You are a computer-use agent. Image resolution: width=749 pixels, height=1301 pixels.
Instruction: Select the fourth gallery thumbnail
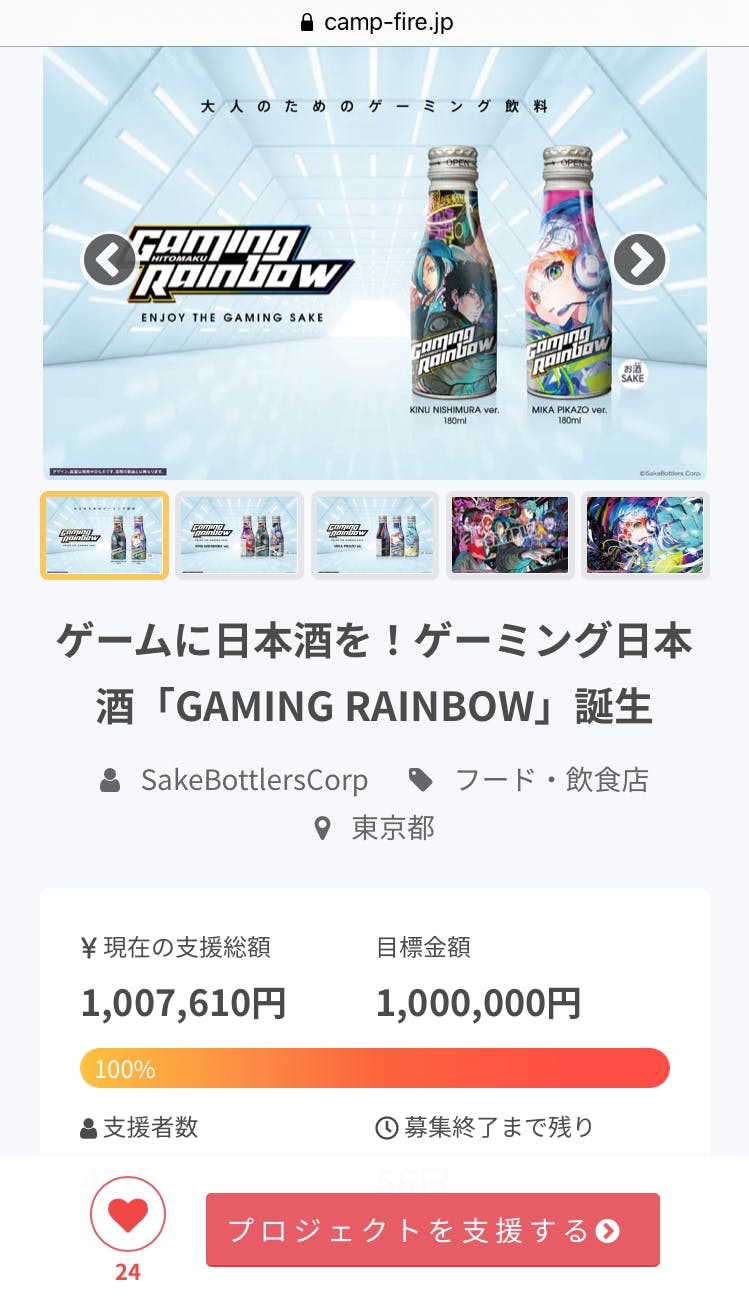pyautogui.click(x=510, y=535)
